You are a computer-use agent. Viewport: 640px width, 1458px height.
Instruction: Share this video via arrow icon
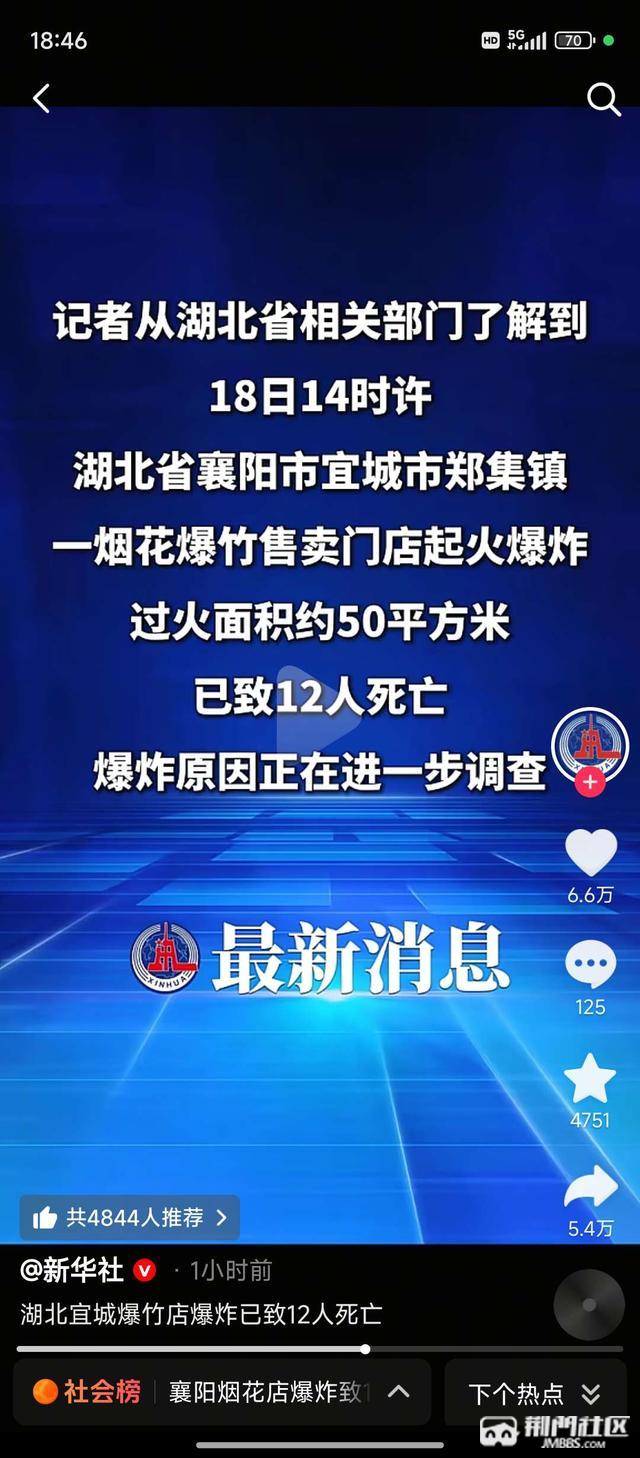coord(590,1187)
